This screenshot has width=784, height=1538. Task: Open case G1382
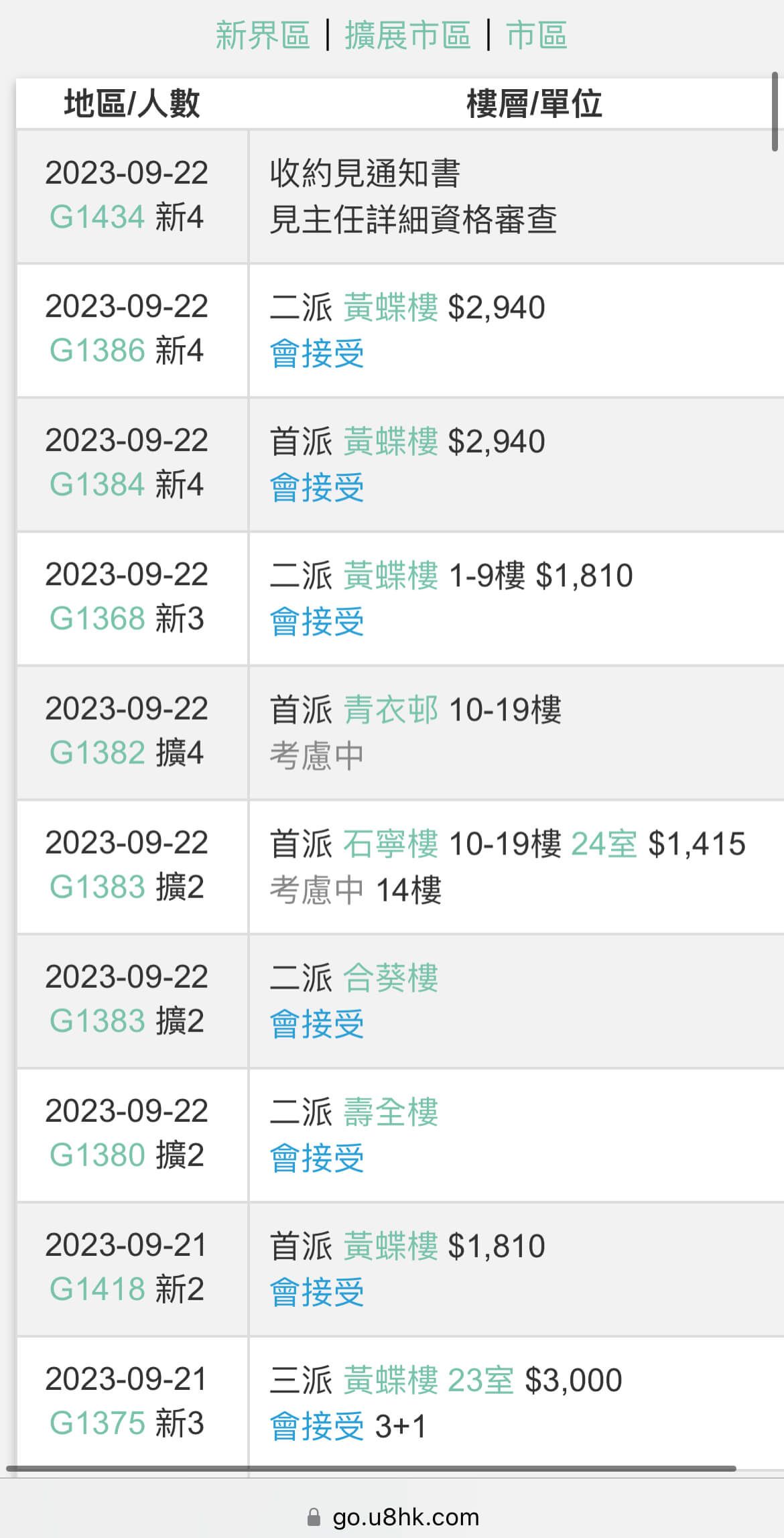tap(97, 753)
